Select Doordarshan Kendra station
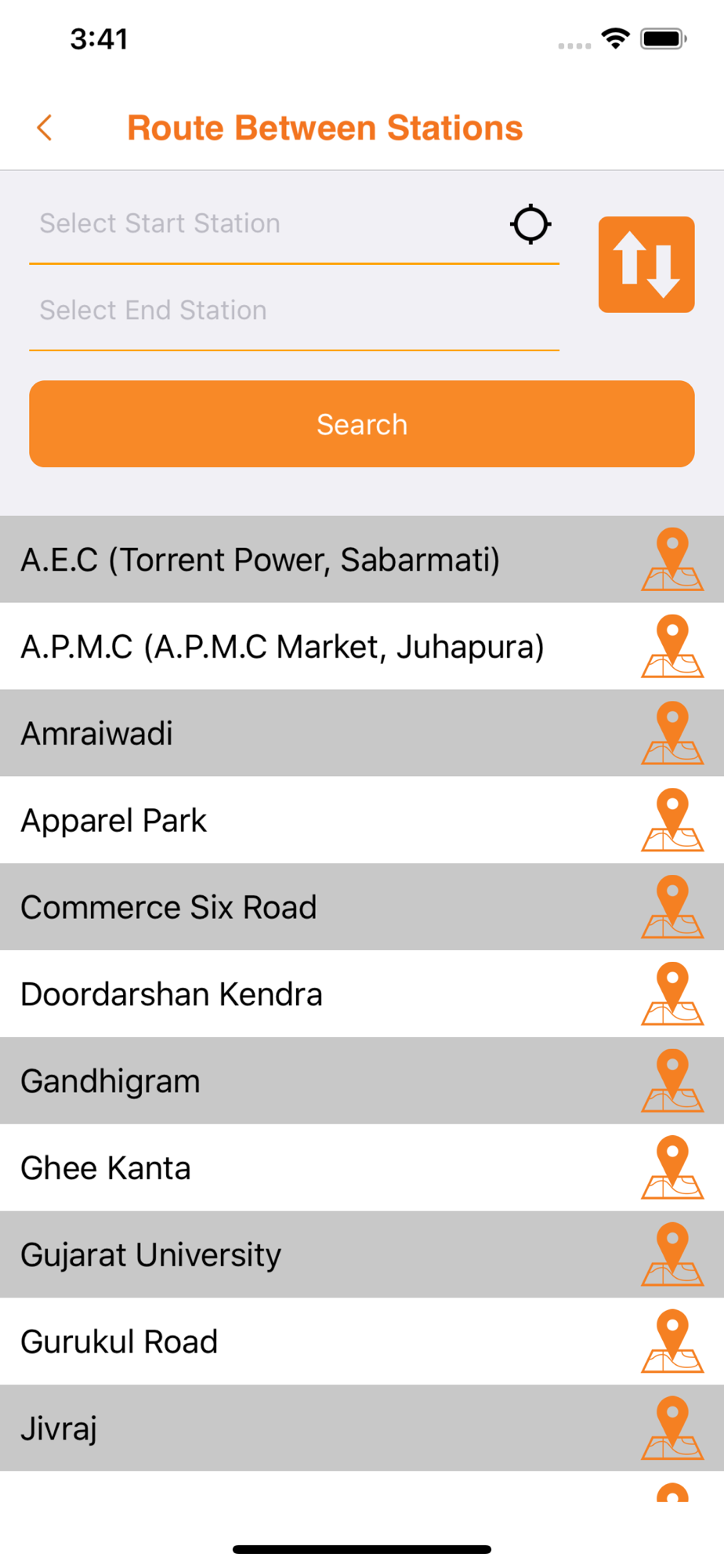Screen dimensions: 724x1568 tap(172, 994)
